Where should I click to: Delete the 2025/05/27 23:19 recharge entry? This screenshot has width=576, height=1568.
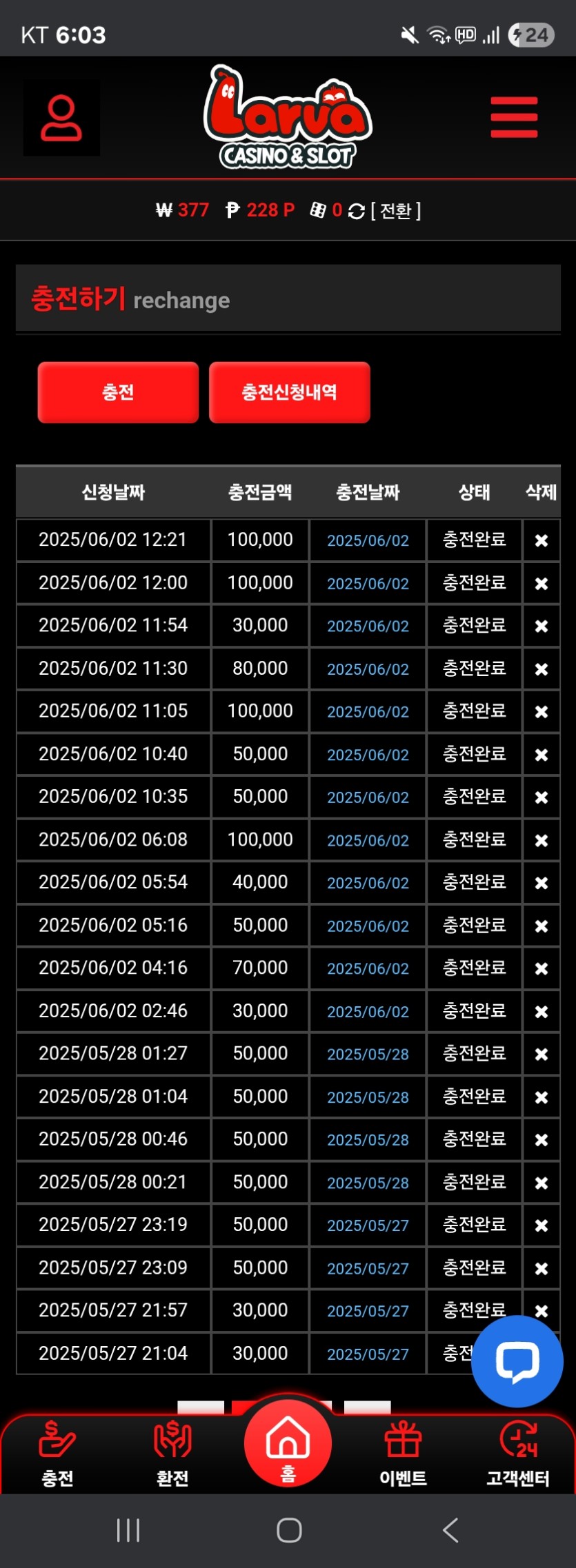tap(542, 1225)
